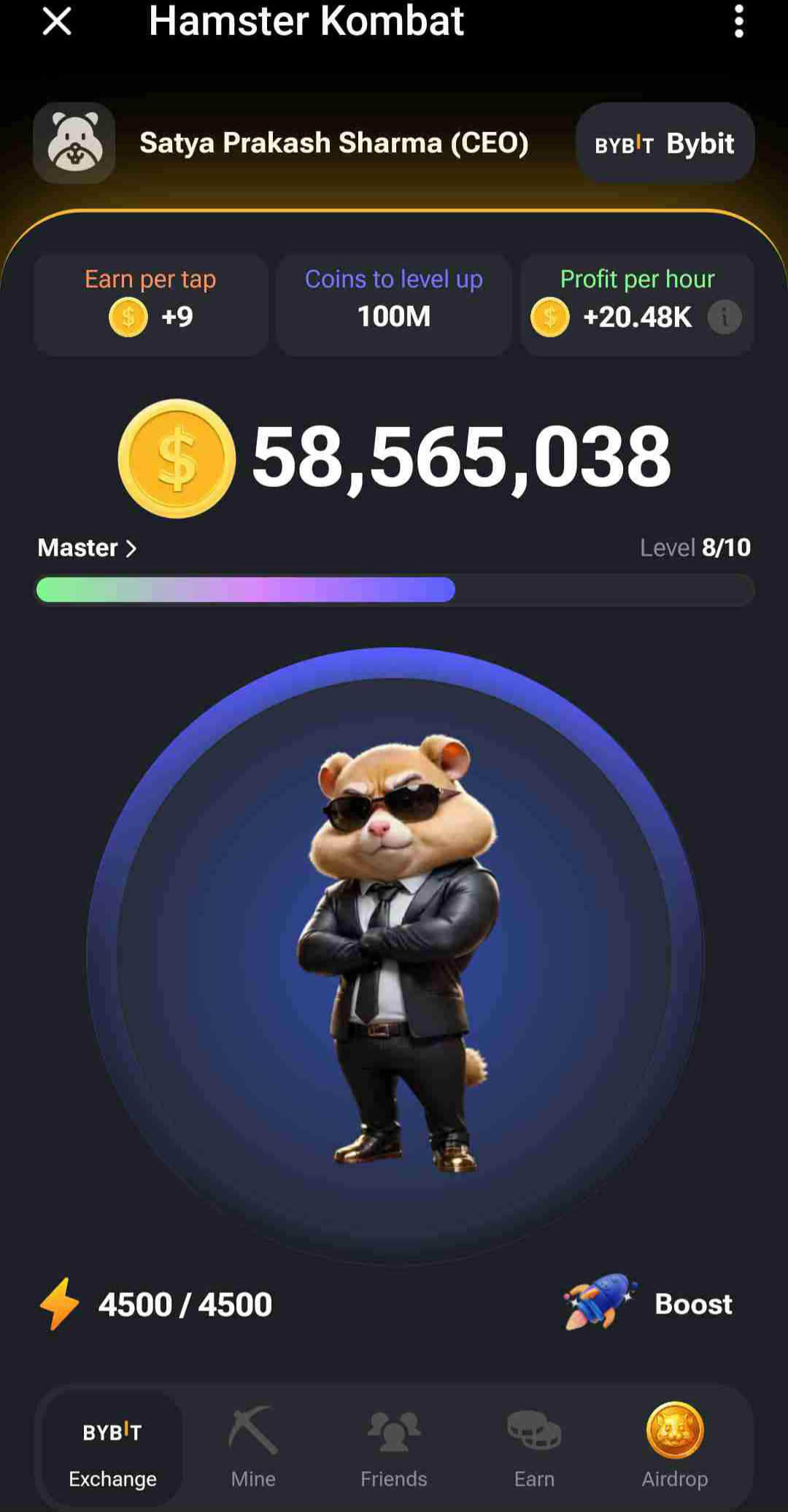
Task: Tap the profit per hour info icon
Action: pos(724,318)
